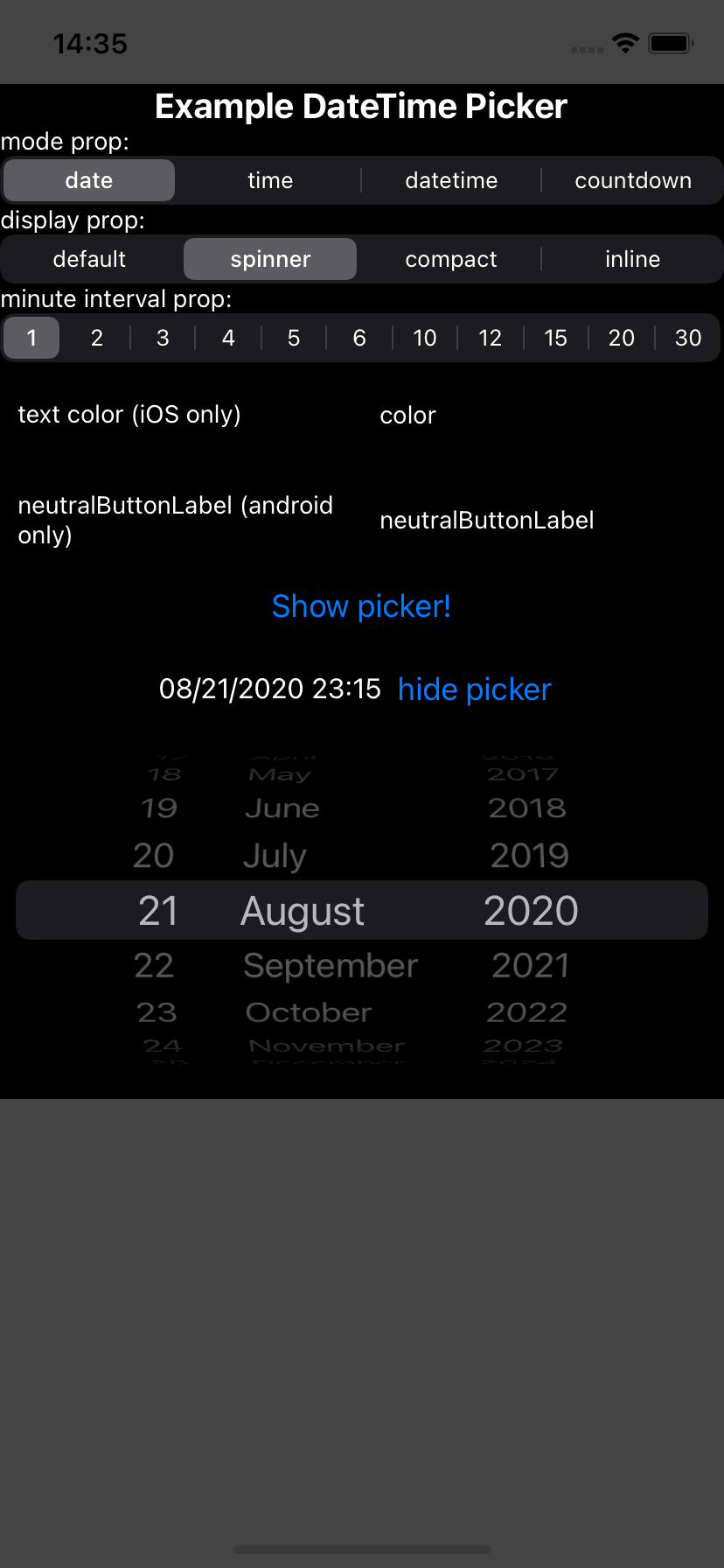This screenshot has height=1568, width=724.
Task: Click the hide picker link
Action: tap(473, 689)
